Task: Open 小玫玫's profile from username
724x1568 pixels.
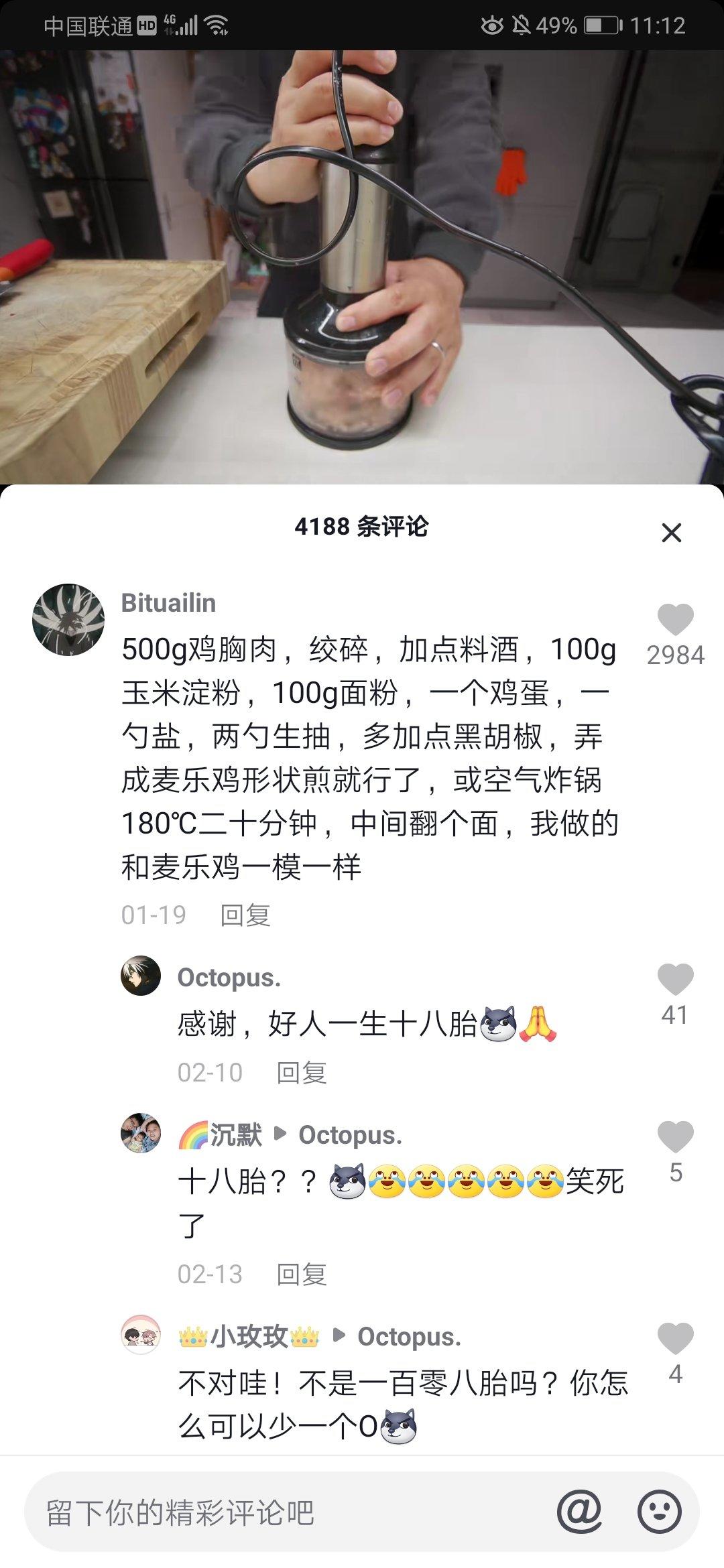Action: (249, 1337)
